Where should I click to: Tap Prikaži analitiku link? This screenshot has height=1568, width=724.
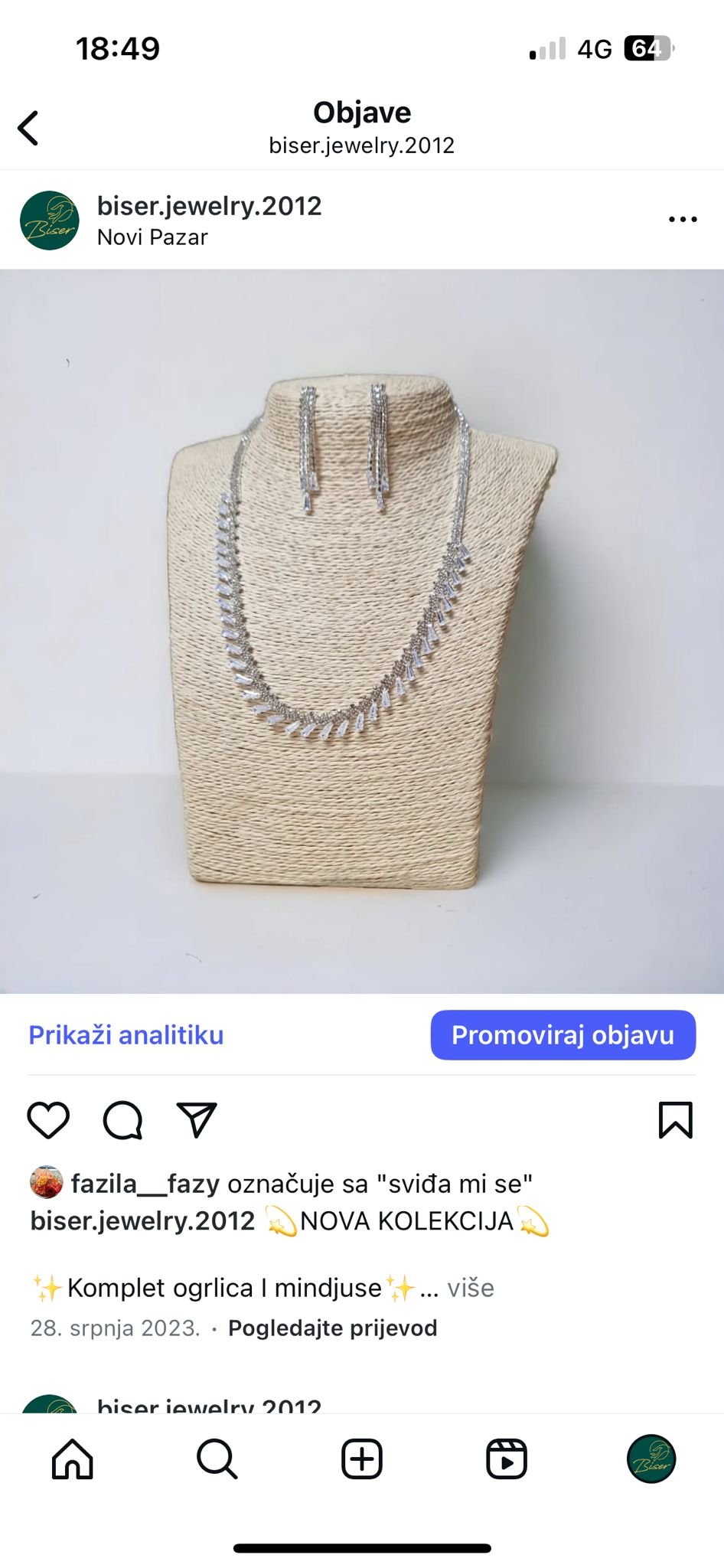tap(126, 1035)
